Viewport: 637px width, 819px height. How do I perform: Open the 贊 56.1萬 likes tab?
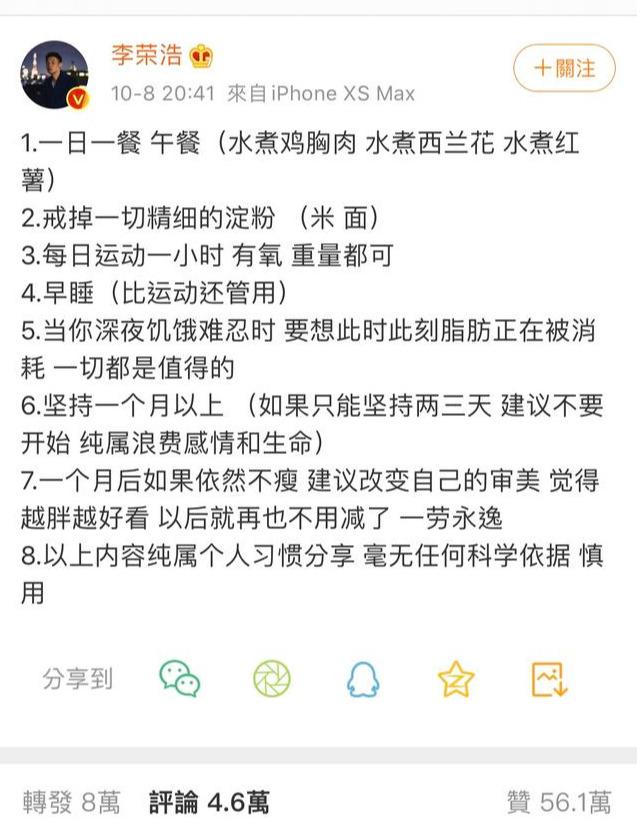[x=559, y=801]
